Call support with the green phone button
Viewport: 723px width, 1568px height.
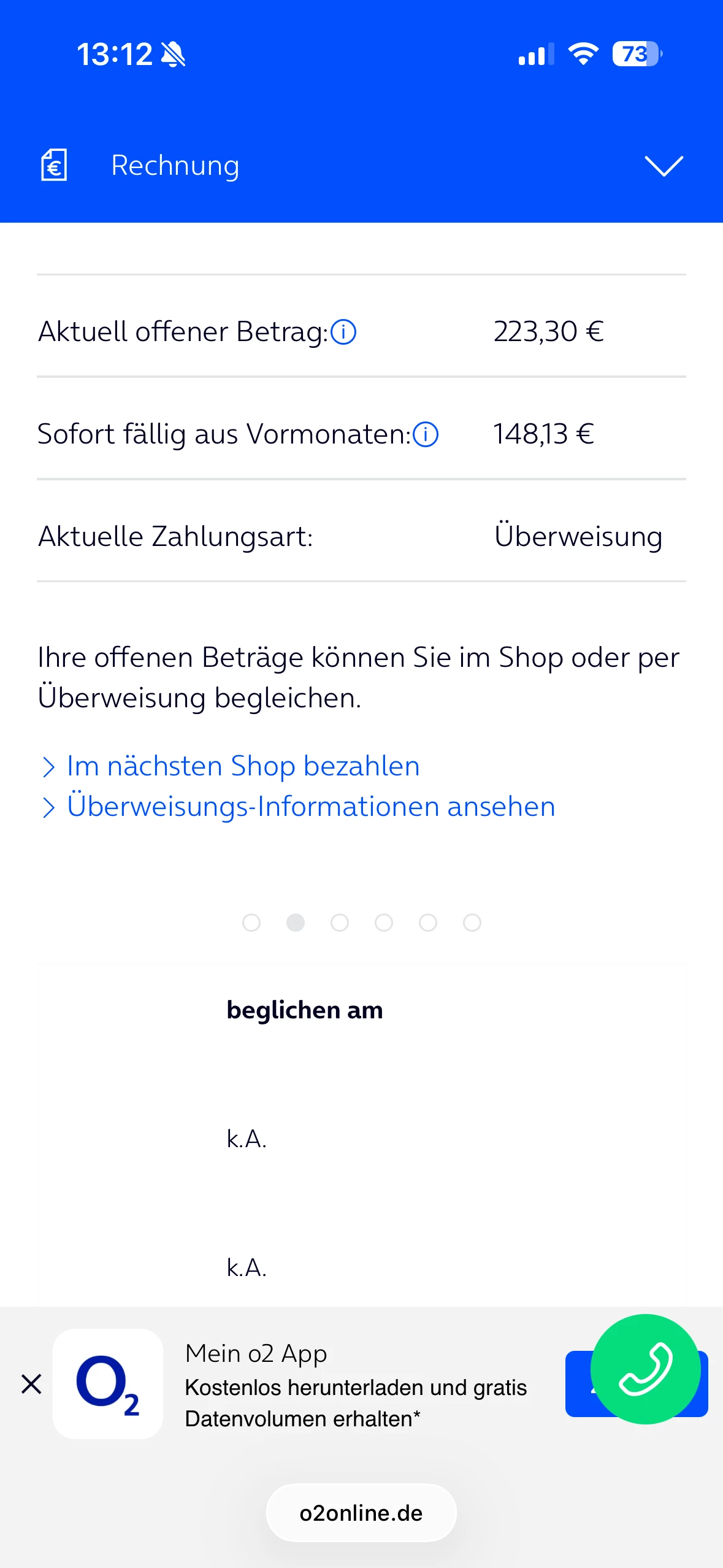645,1369
